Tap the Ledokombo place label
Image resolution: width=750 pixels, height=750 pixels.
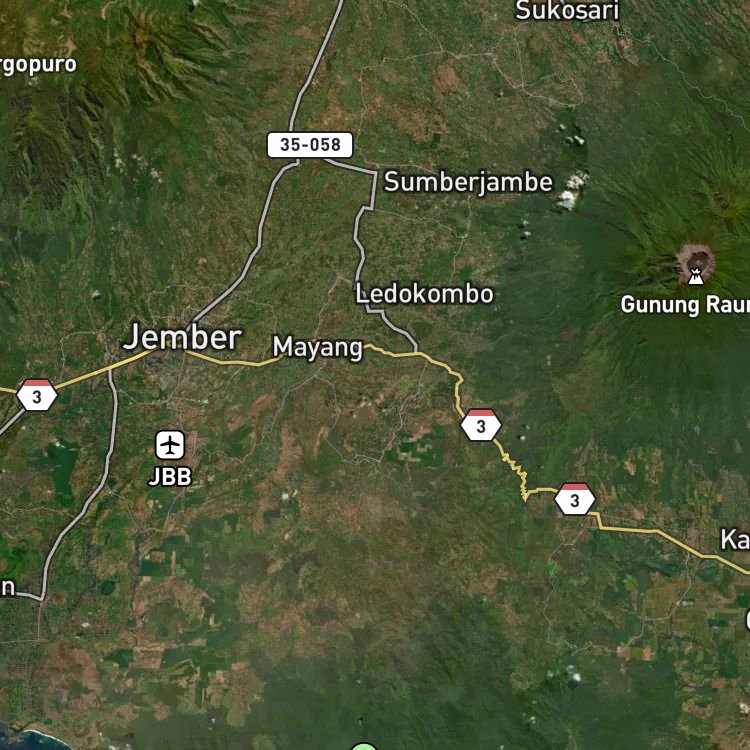click(424, 294)
